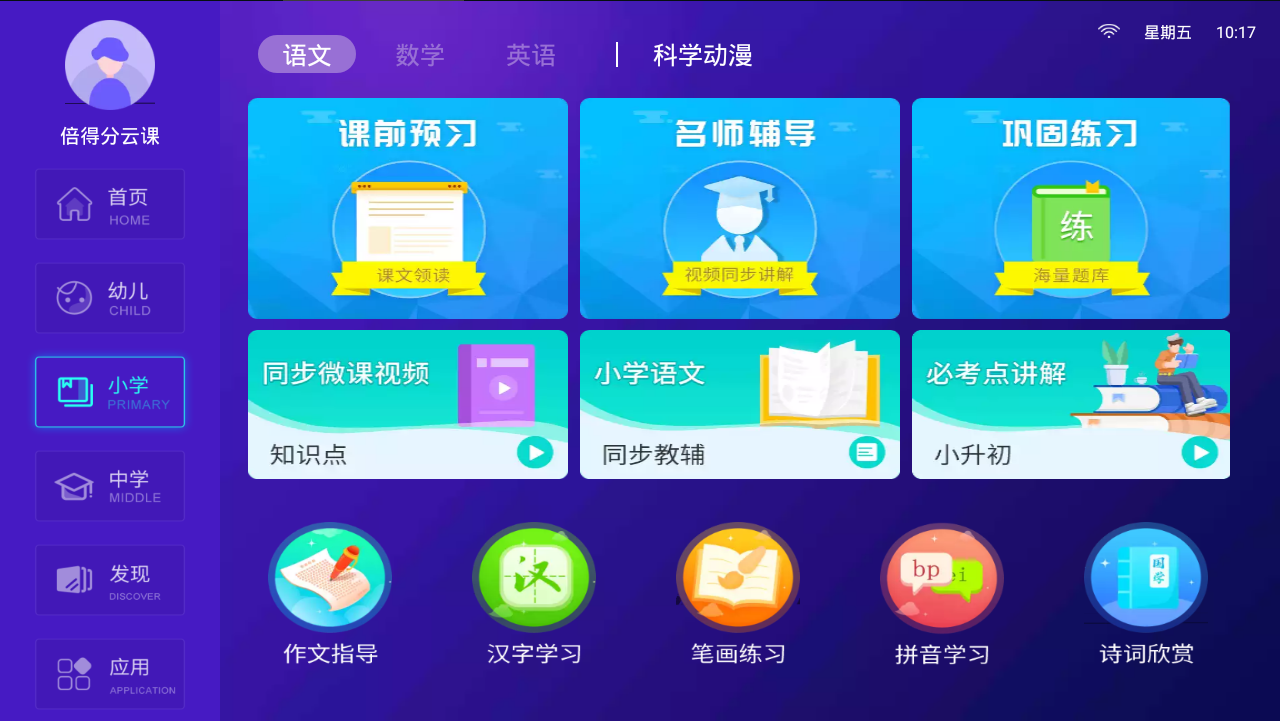Select the 语文 subject tab
Screen dimensions: 1280x721
point(307,55)
